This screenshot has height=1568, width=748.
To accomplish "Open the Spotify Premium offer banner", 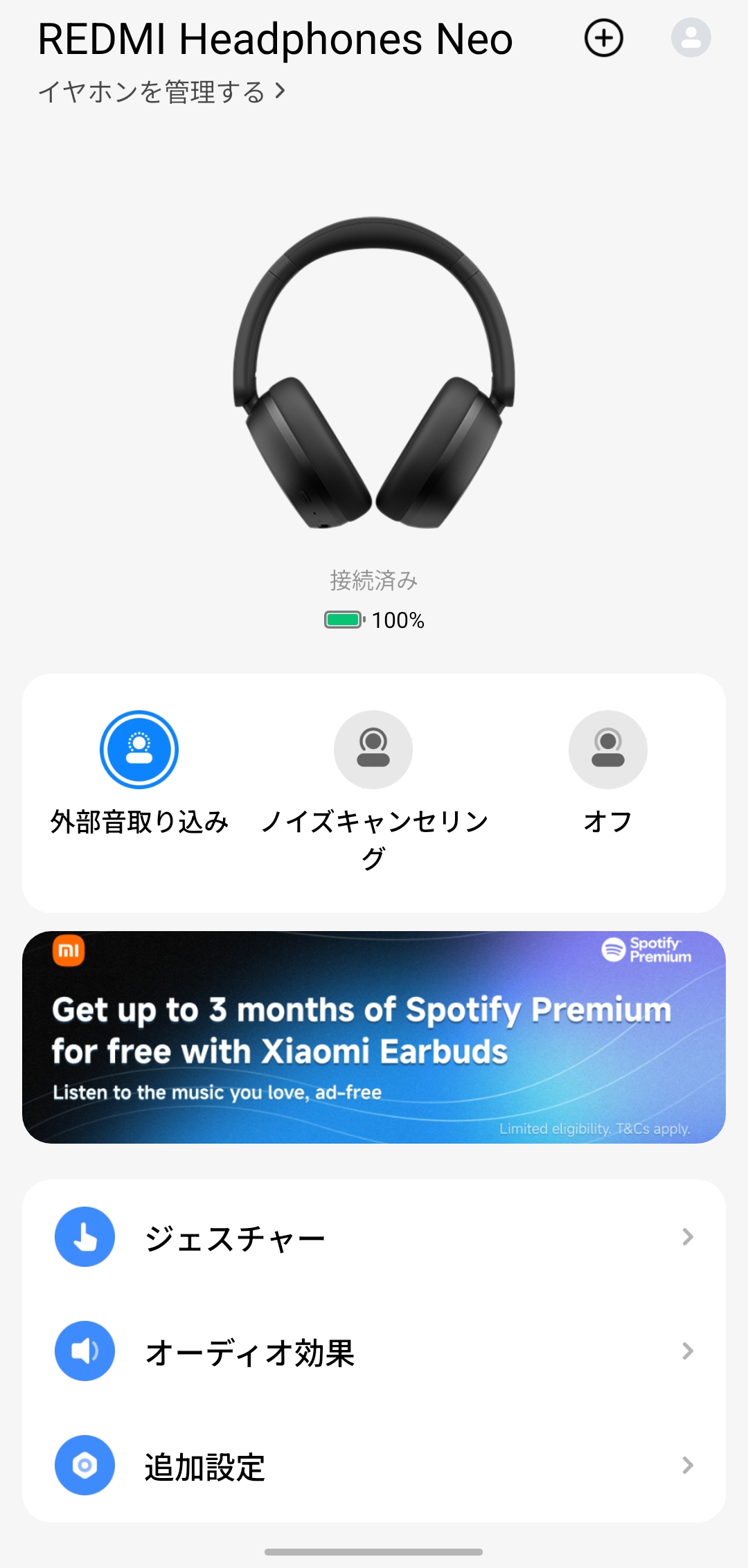I will point(374,1037).
